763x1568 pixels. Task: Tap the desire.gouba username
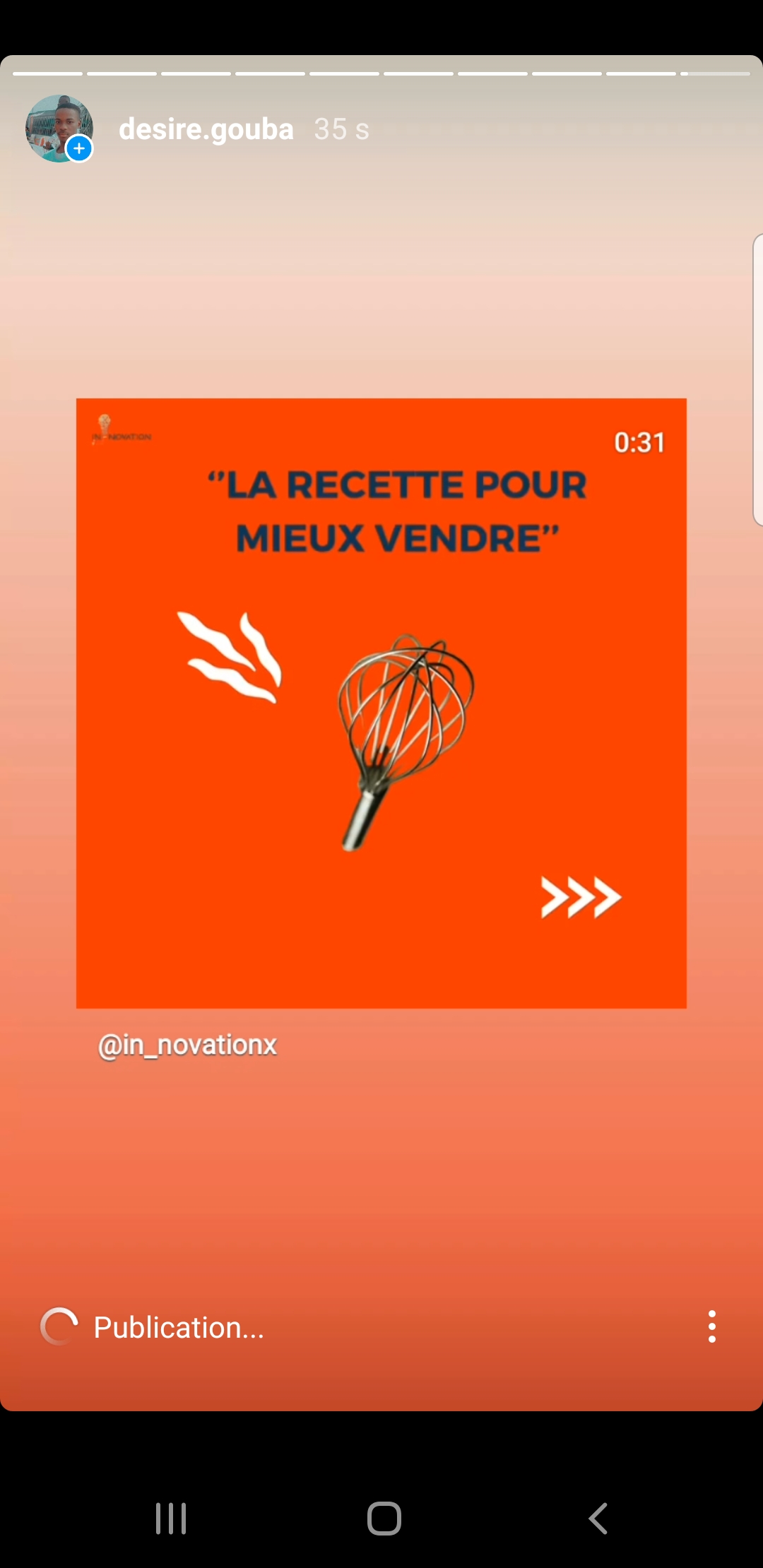click(x=206, y=129)
